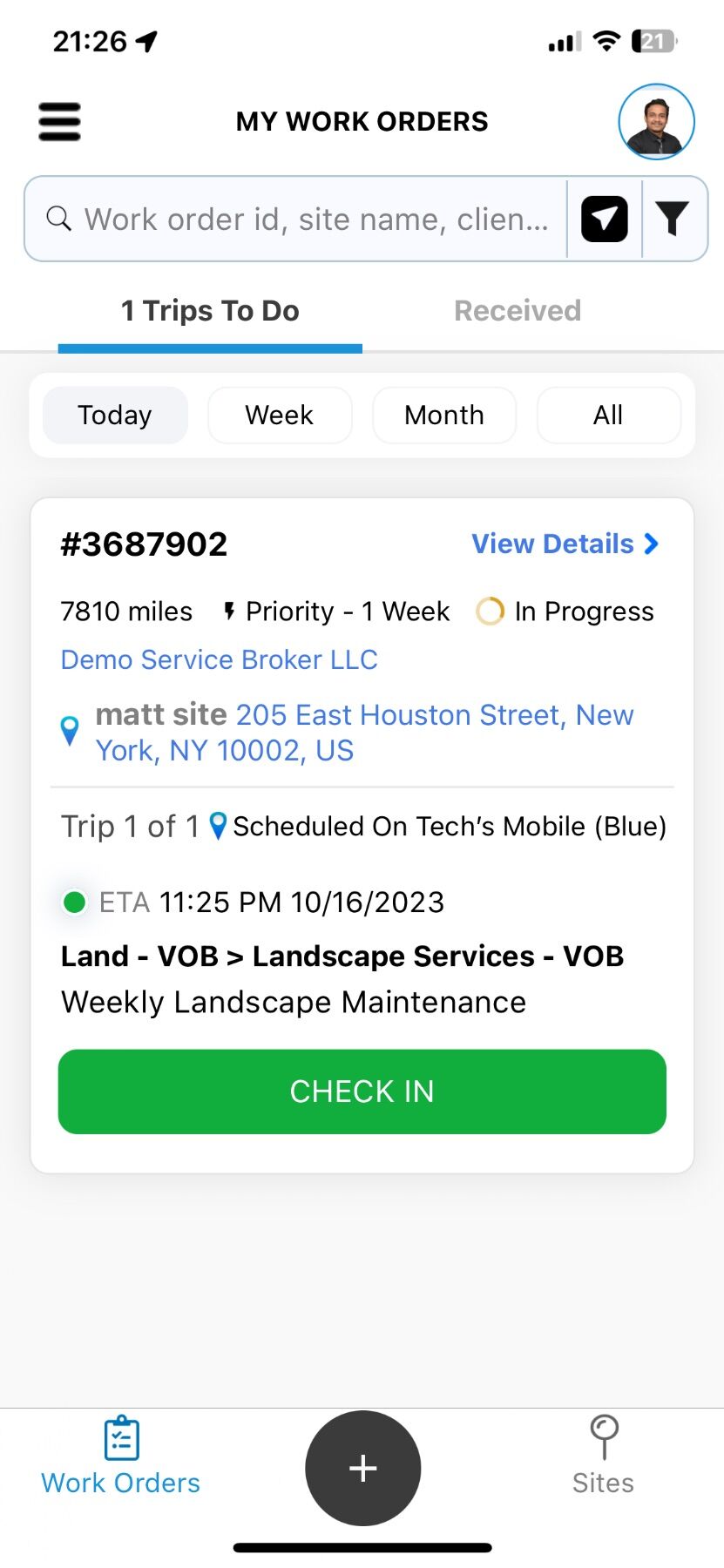
Task: Select the 1 Trips To Do tab
Action: click(x=210, y=311)
